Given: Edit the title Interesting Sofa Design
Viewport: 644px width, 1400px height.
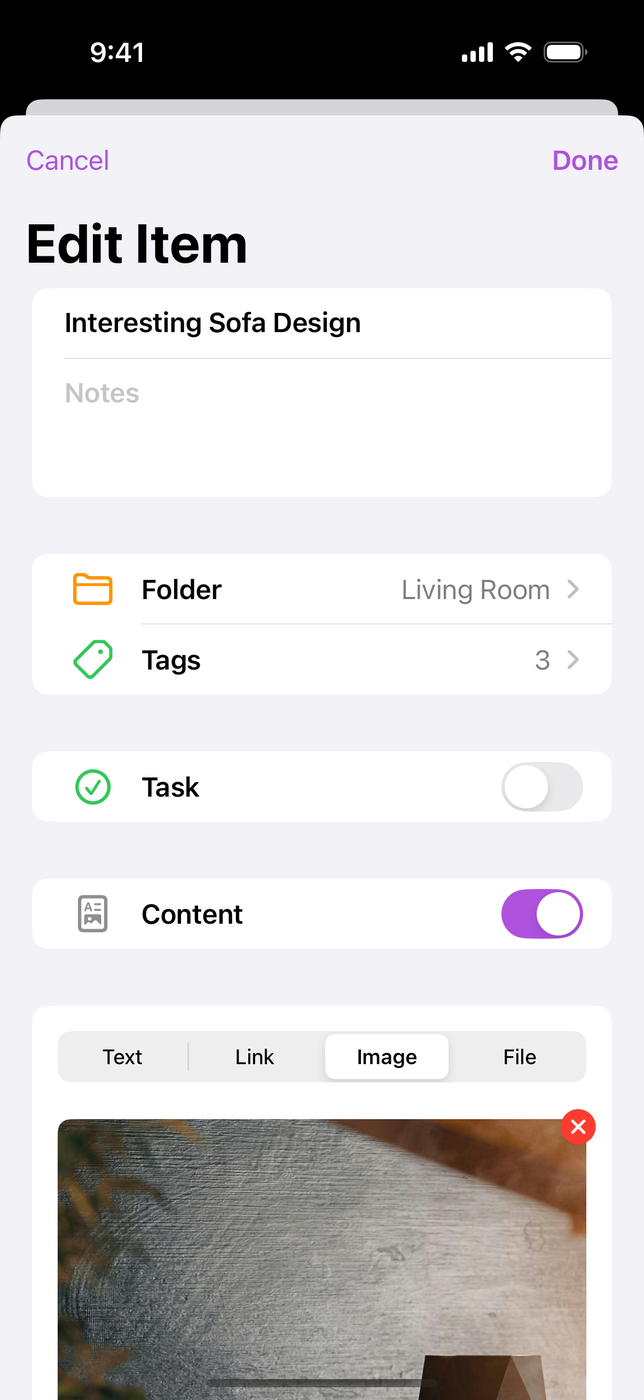Looking at the screenshot, I should 322,323.
